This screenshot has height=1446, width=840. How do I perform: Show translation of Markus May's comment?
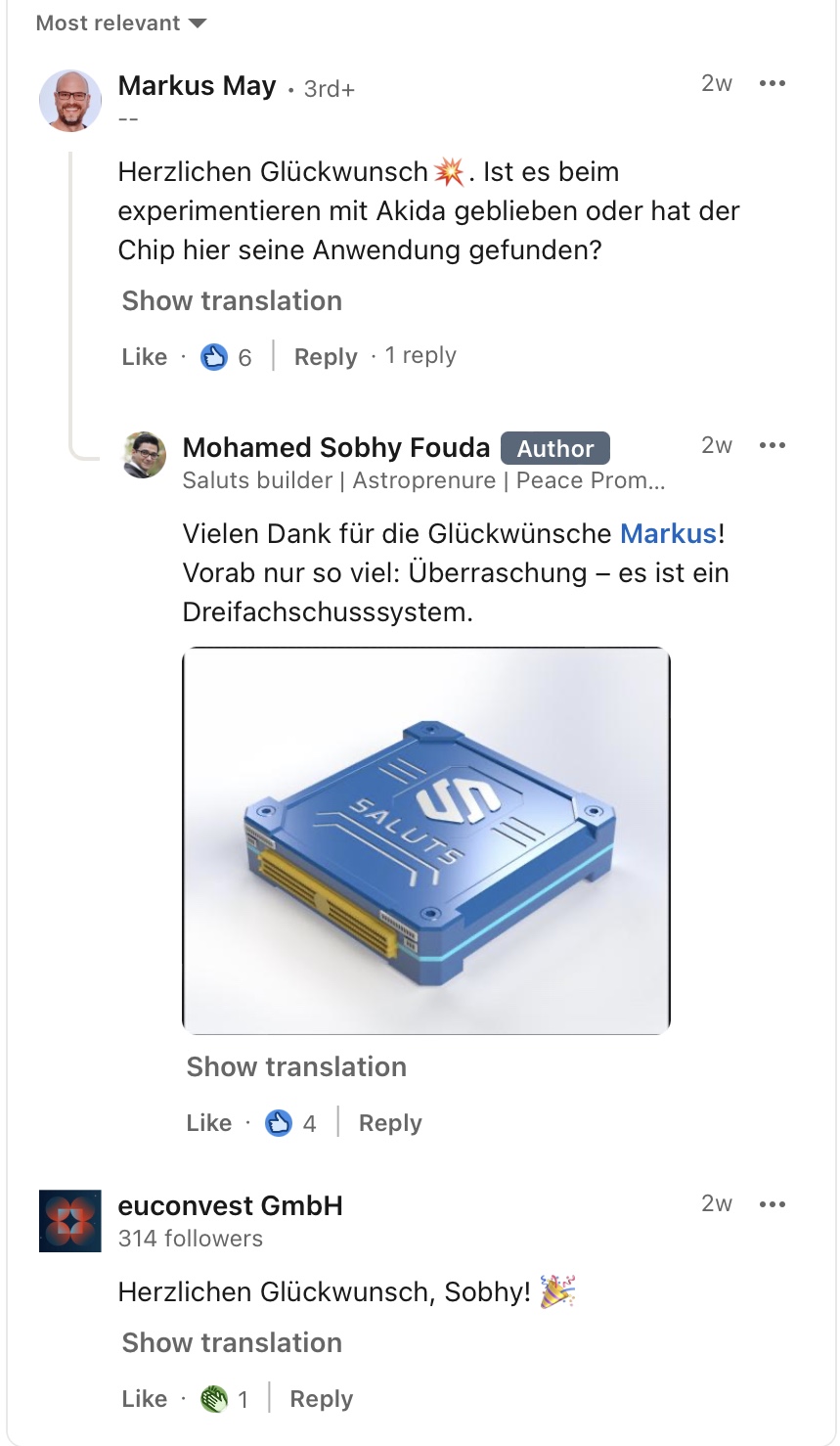click(232, 301)
